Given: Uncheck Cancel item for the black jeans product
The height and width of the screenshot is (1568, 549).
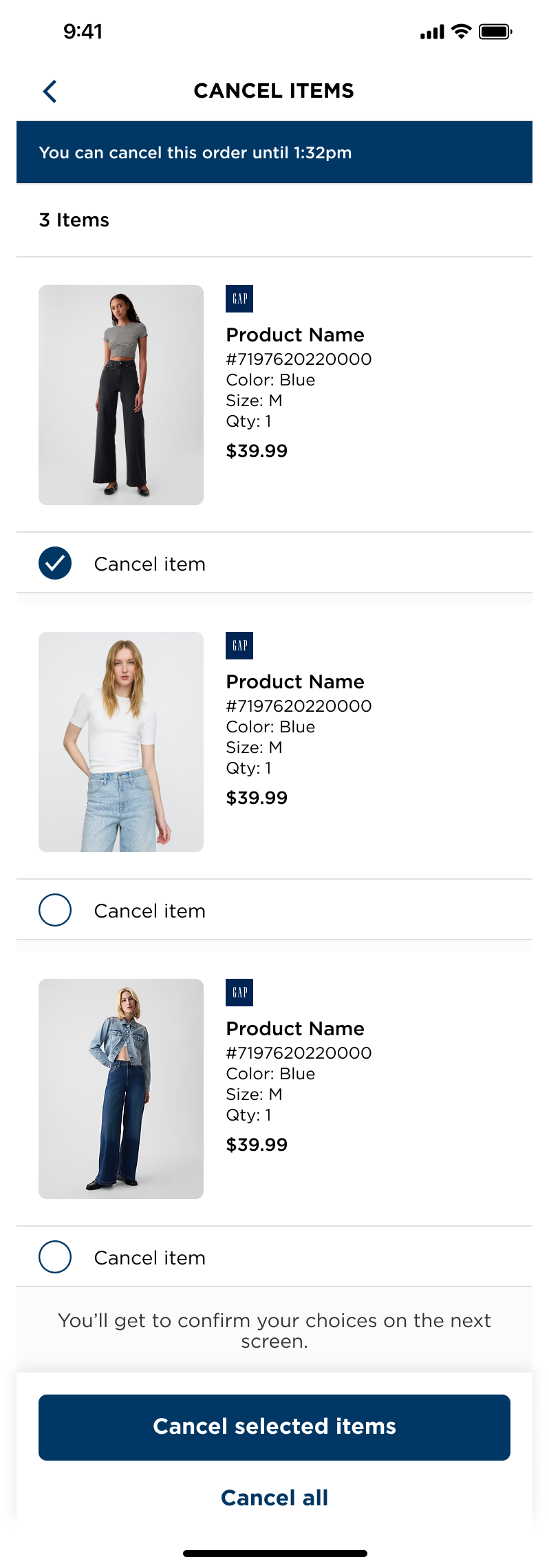Looking at the screenshot, I should (x=55, y=563).
